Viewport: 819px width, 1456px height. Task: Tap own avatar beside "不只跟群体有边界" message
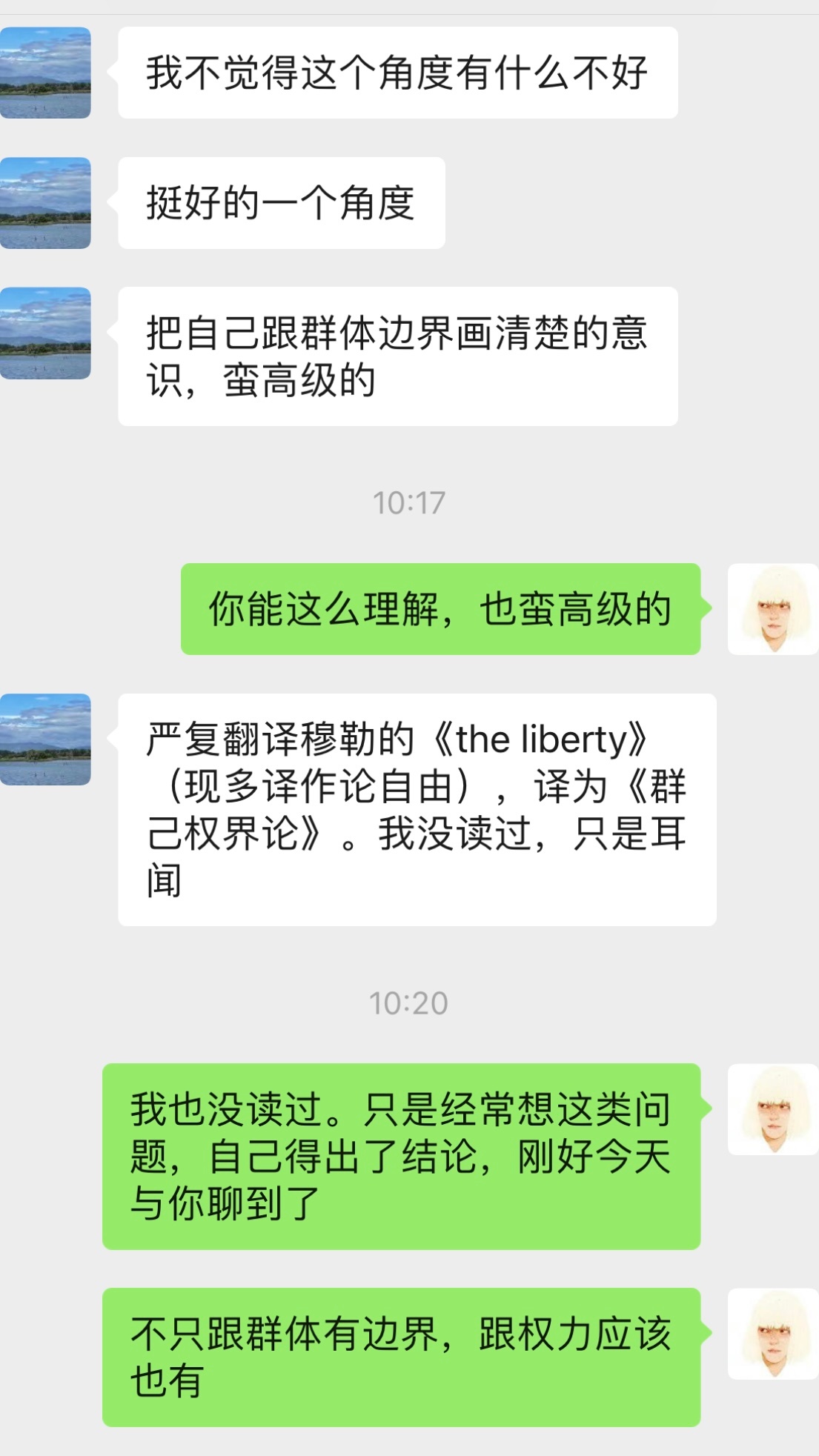pyautogui.click(x=773, y=1334)
